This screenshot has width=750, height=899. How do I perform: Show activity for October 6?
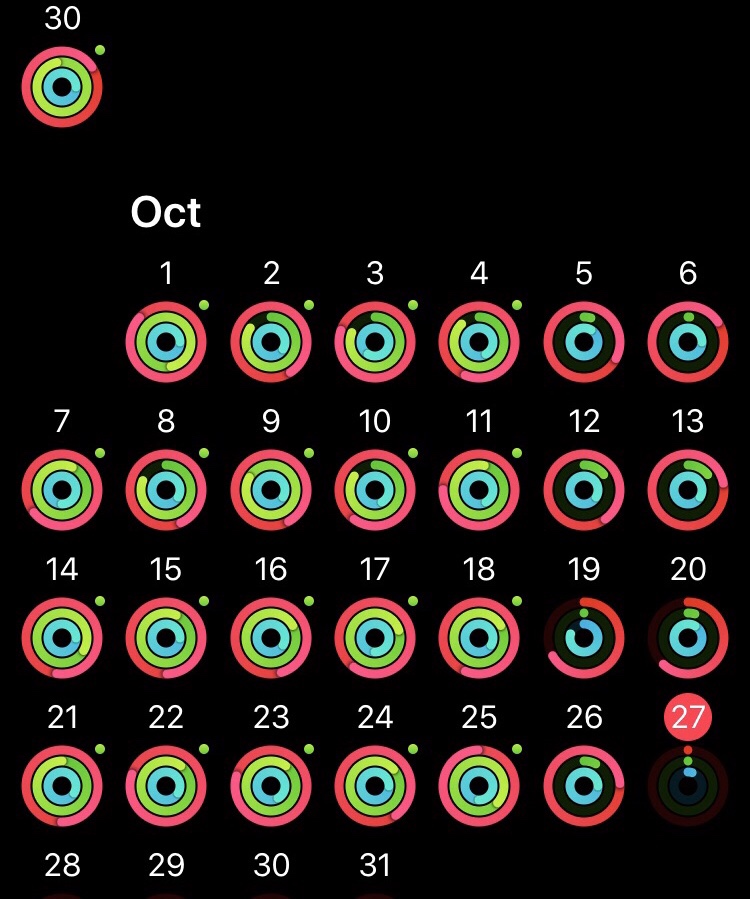coord(688,342)
